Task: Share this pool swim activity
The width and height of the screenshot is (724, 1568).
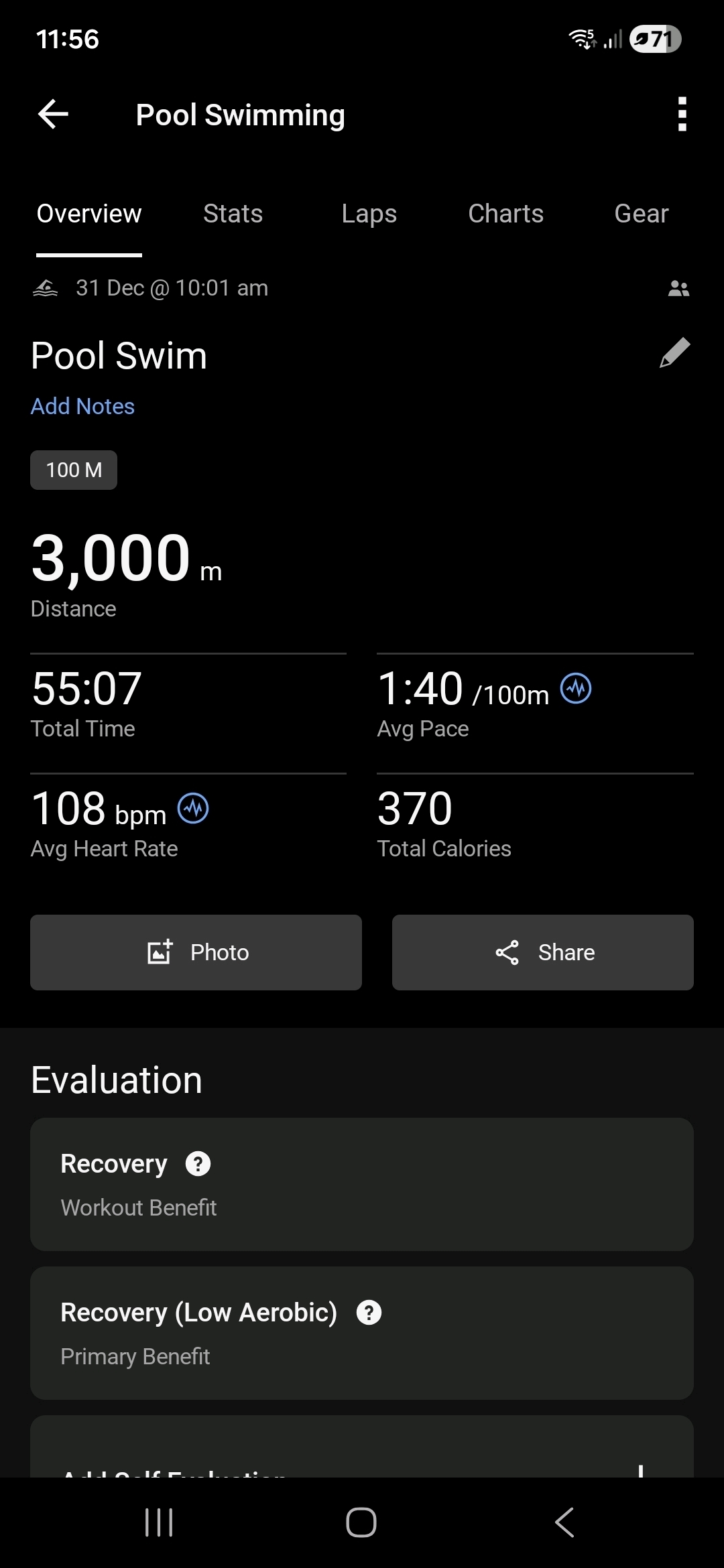Action: click(x=542, y=952)
